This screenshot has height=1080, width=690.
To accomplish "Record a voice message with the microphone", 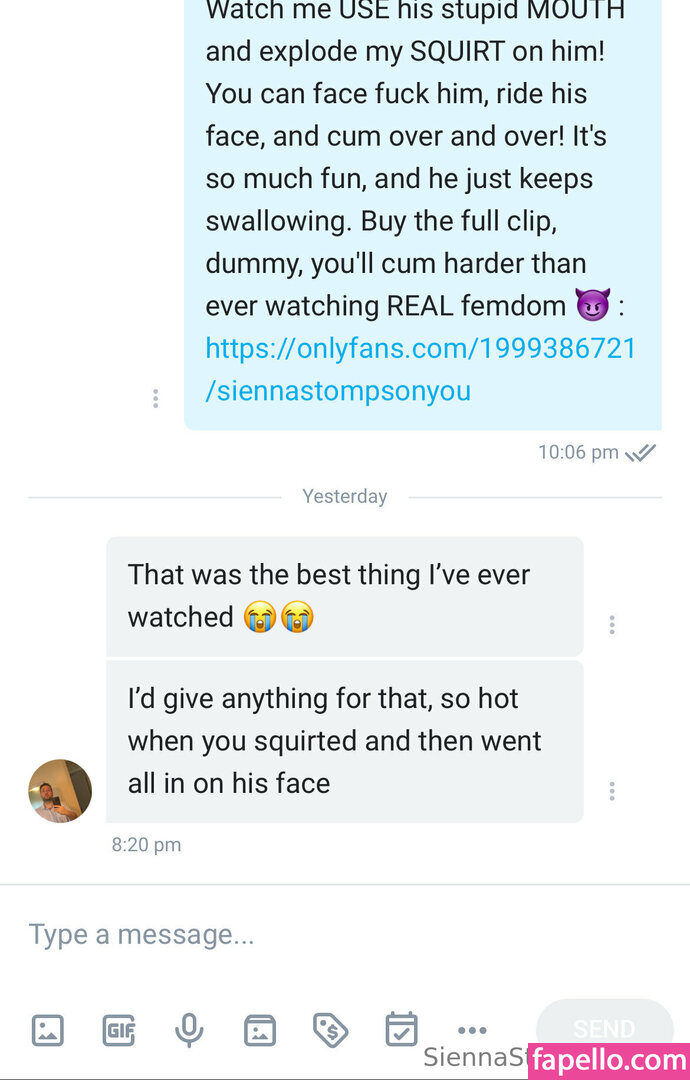I will pos(189,1029).
